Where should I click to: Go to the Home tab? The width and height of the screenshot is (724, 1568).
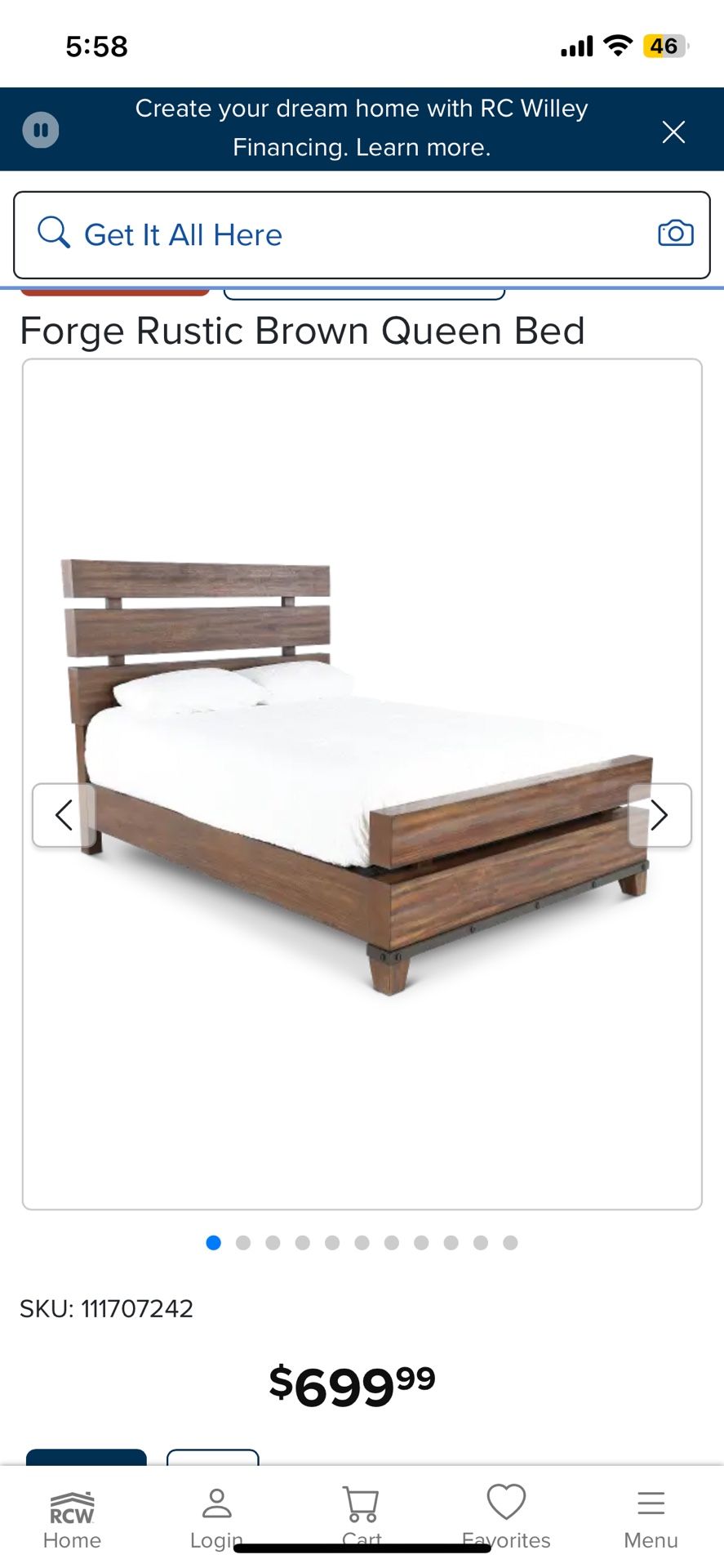click(72, 1519)
